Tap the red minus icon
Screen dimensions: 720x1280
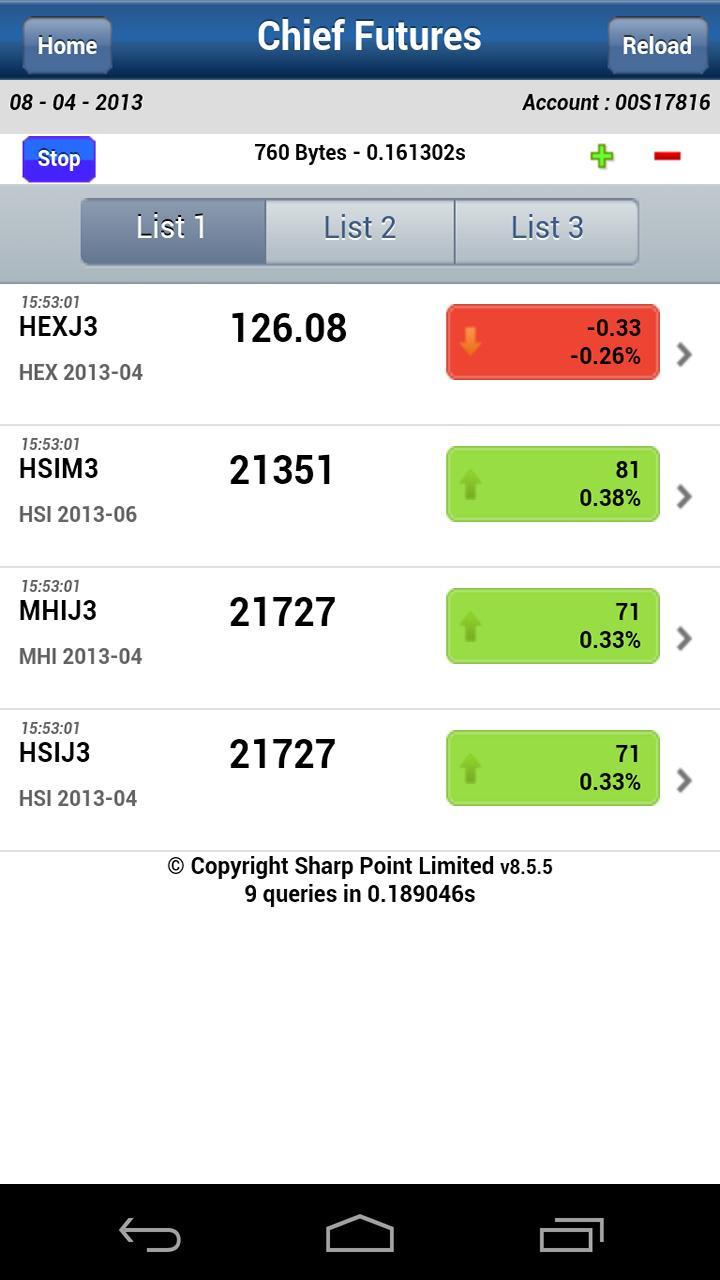click(667, 156)
